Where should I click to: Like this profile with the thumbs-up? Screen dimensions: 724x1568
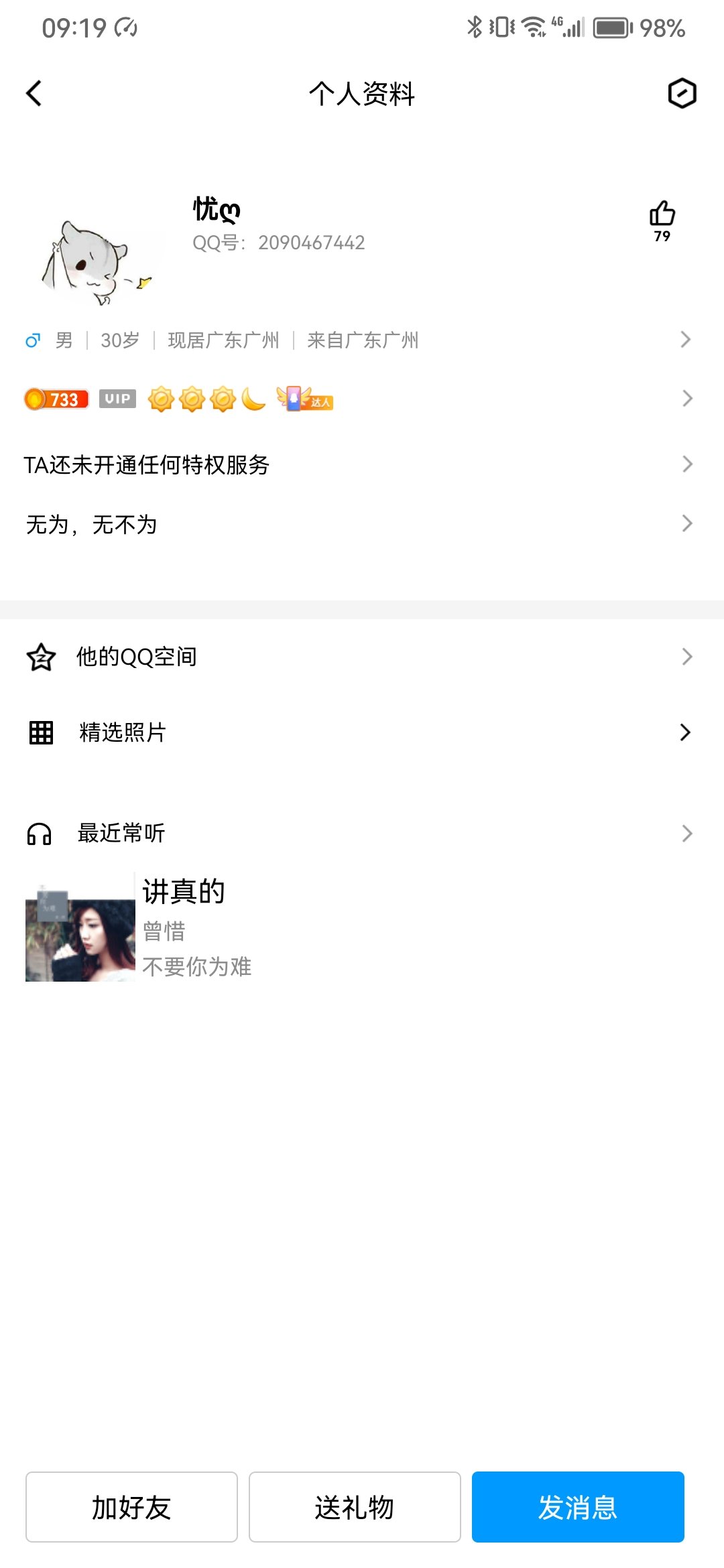[662, 215]
